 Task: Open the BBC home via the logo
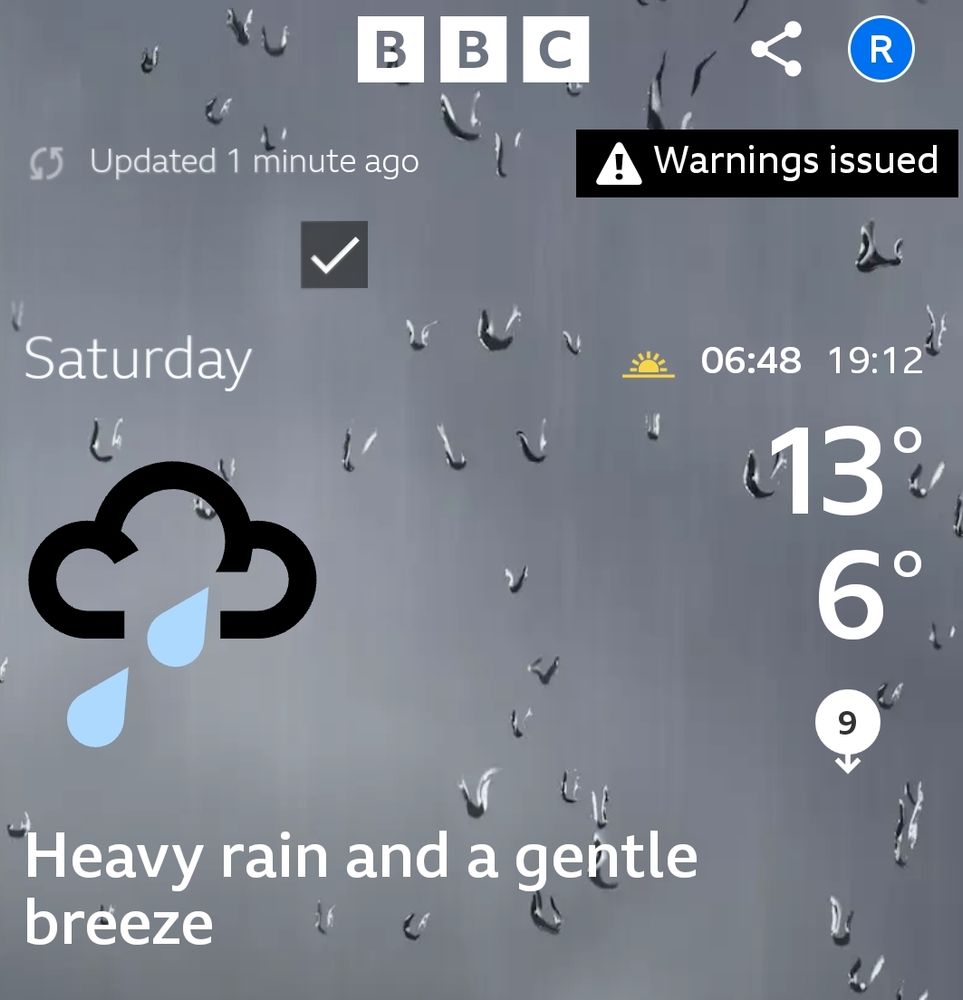(x=474, y=48)
